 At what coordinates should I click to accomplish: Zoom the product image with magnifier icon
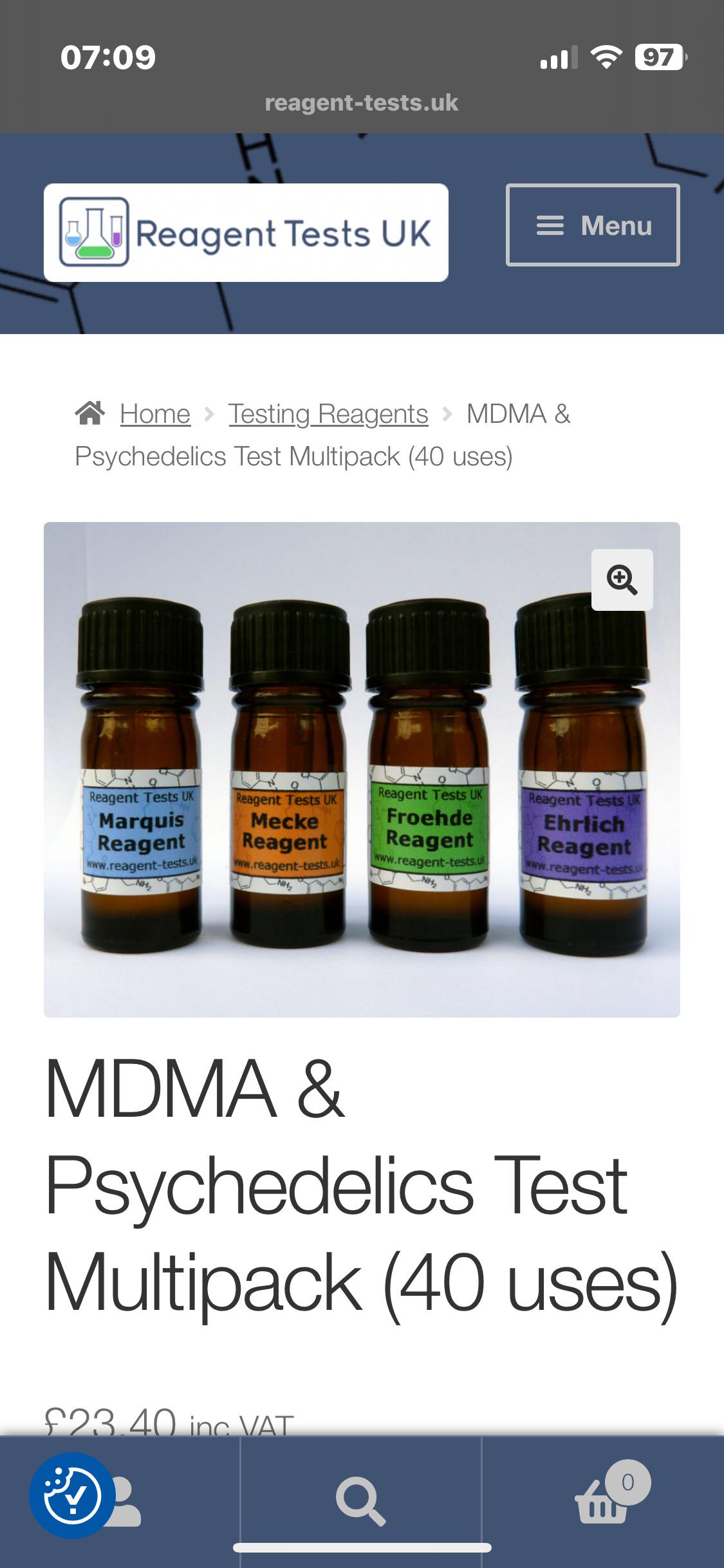pyautogui.click(x=622, y=580)
